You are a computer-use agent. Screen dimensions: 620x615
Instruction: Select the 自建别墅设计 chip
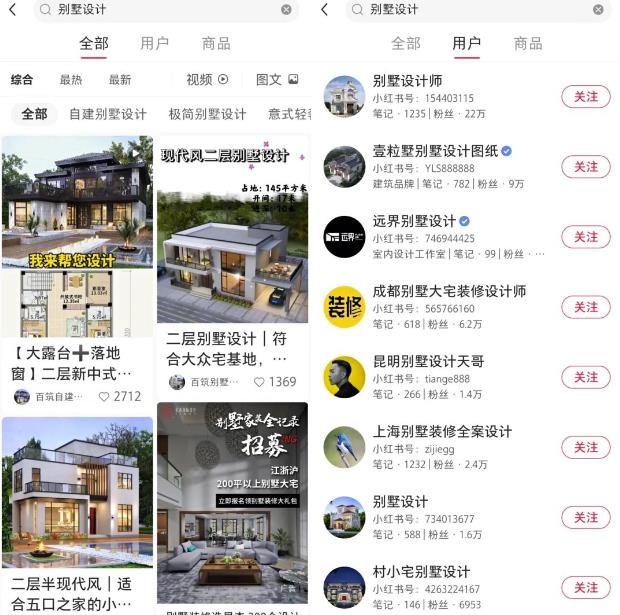(107, 114)
